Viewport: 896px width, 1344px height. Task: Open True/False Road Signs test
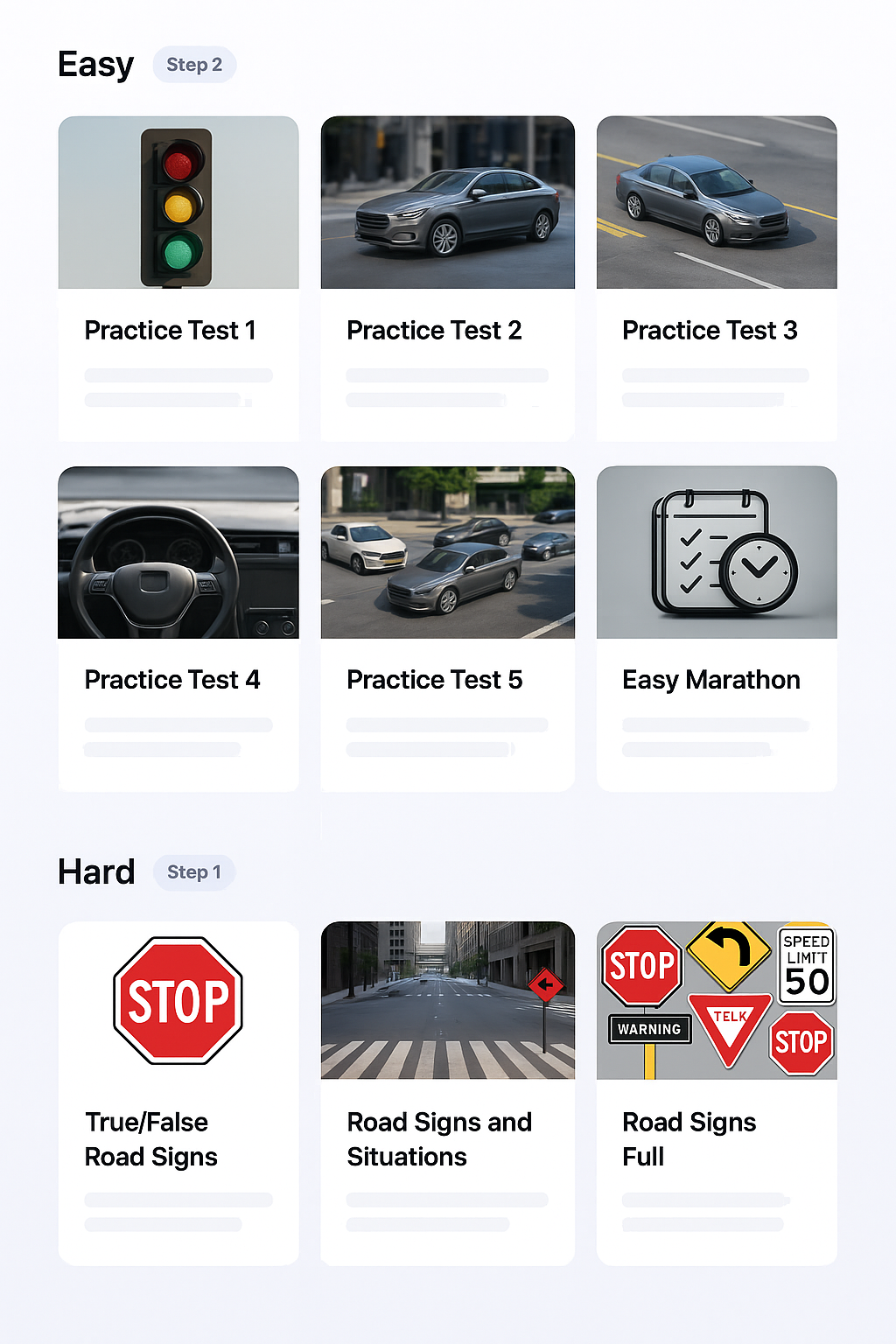point(178,1092)
